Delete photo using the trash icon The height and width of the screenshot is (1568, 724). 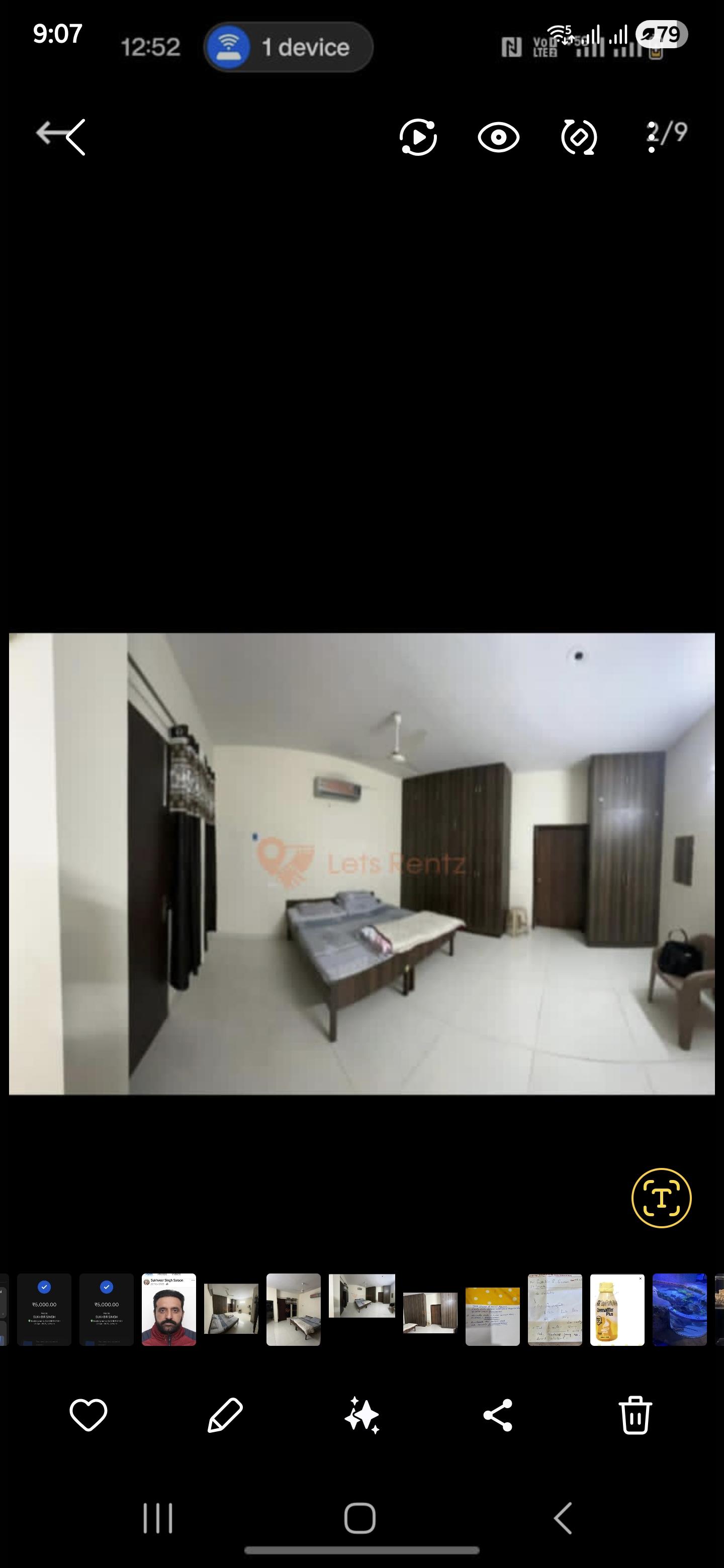coord(635,1415)
